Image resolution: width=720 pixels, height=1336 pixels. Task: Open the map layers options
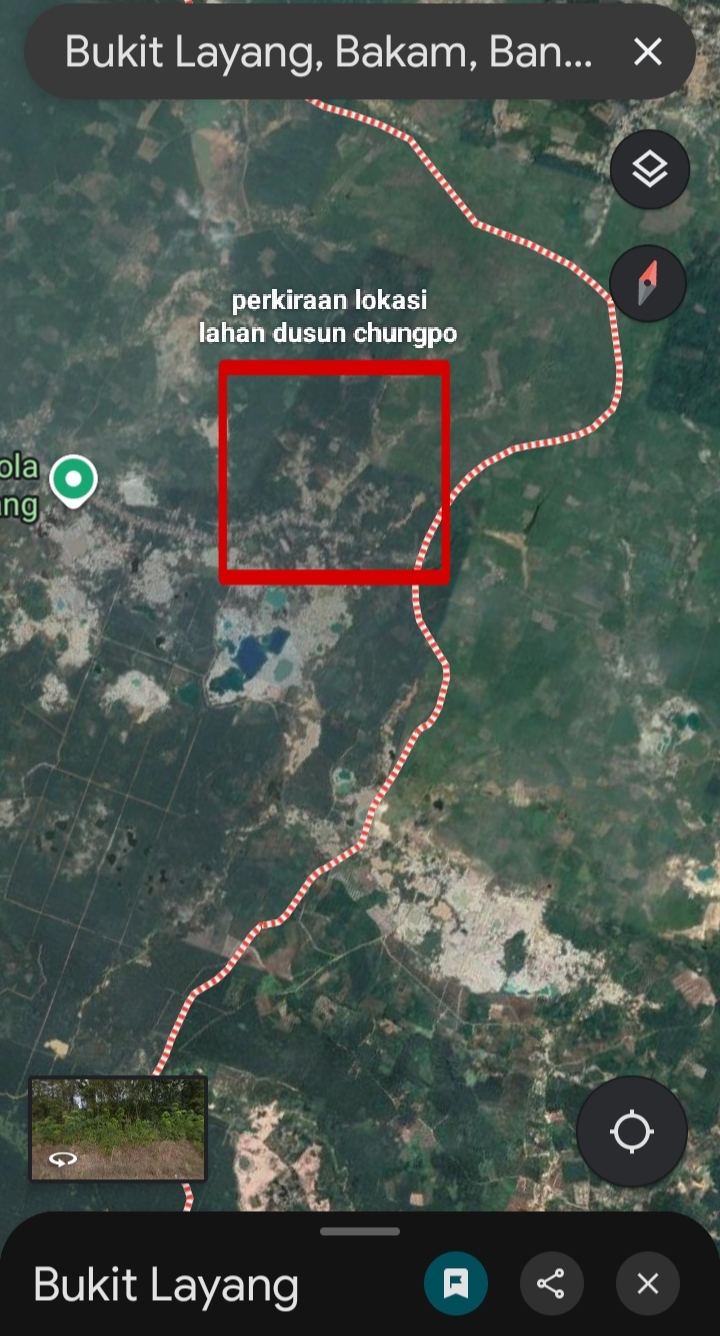point(650,169)
